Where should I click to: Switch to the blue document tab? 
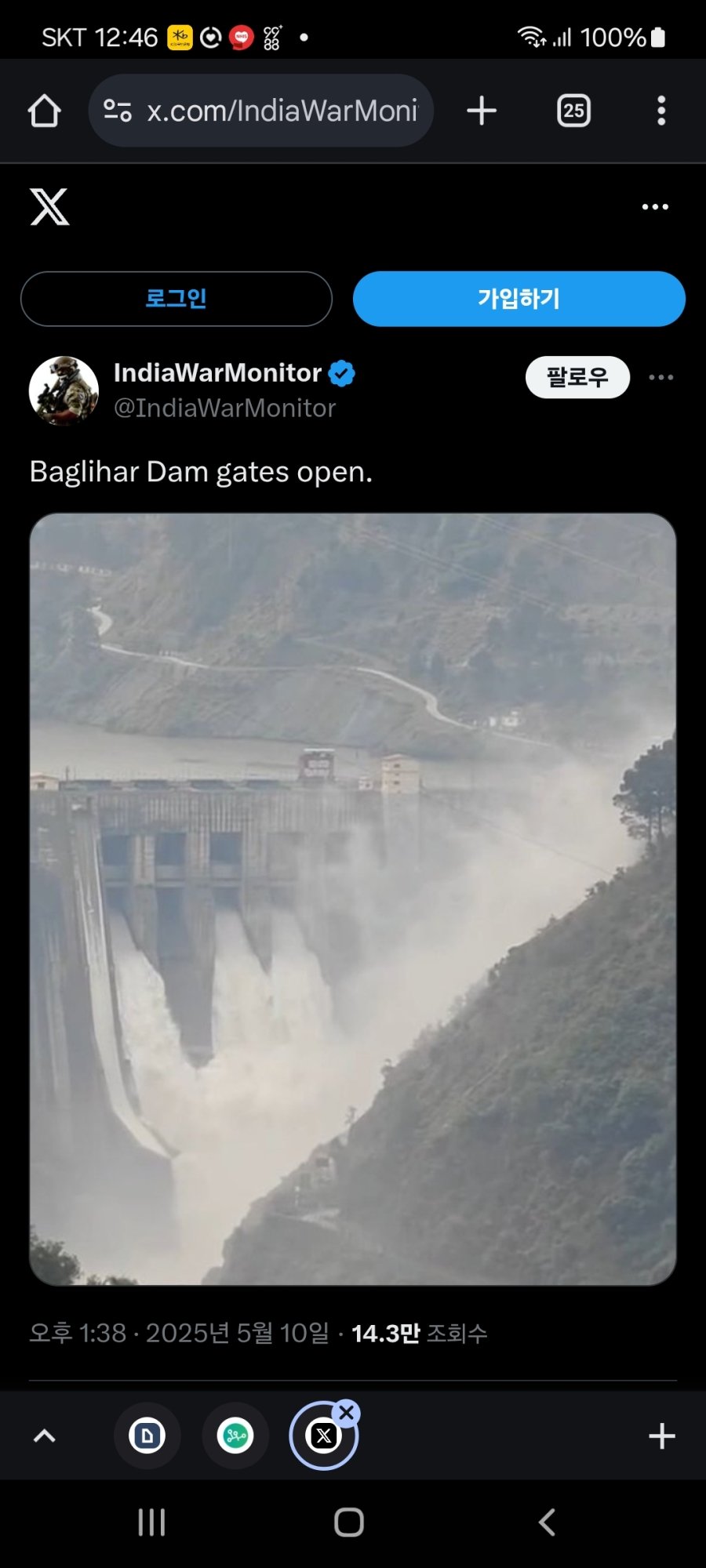(x=147, y=1436)
